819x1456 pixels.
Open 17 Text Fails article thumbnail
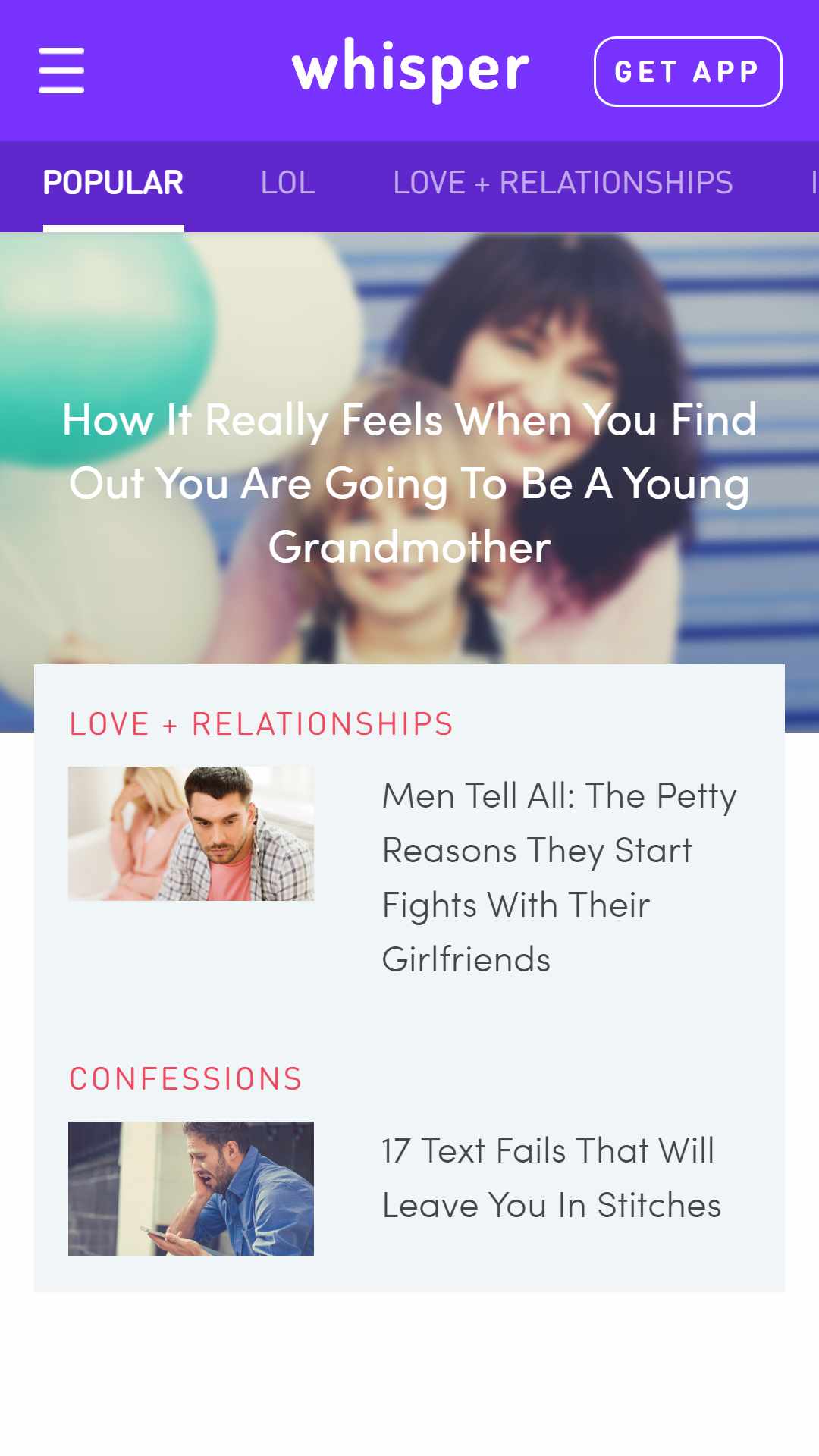[191, 1188]
